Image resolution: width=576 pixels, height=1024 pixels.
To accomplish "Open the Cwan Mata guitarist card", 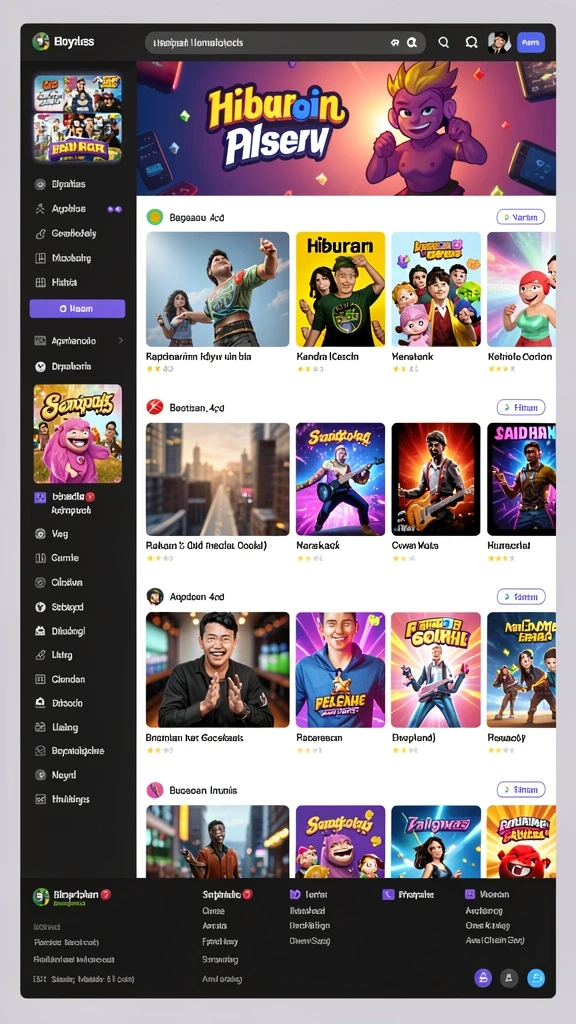I will point(436,479).
